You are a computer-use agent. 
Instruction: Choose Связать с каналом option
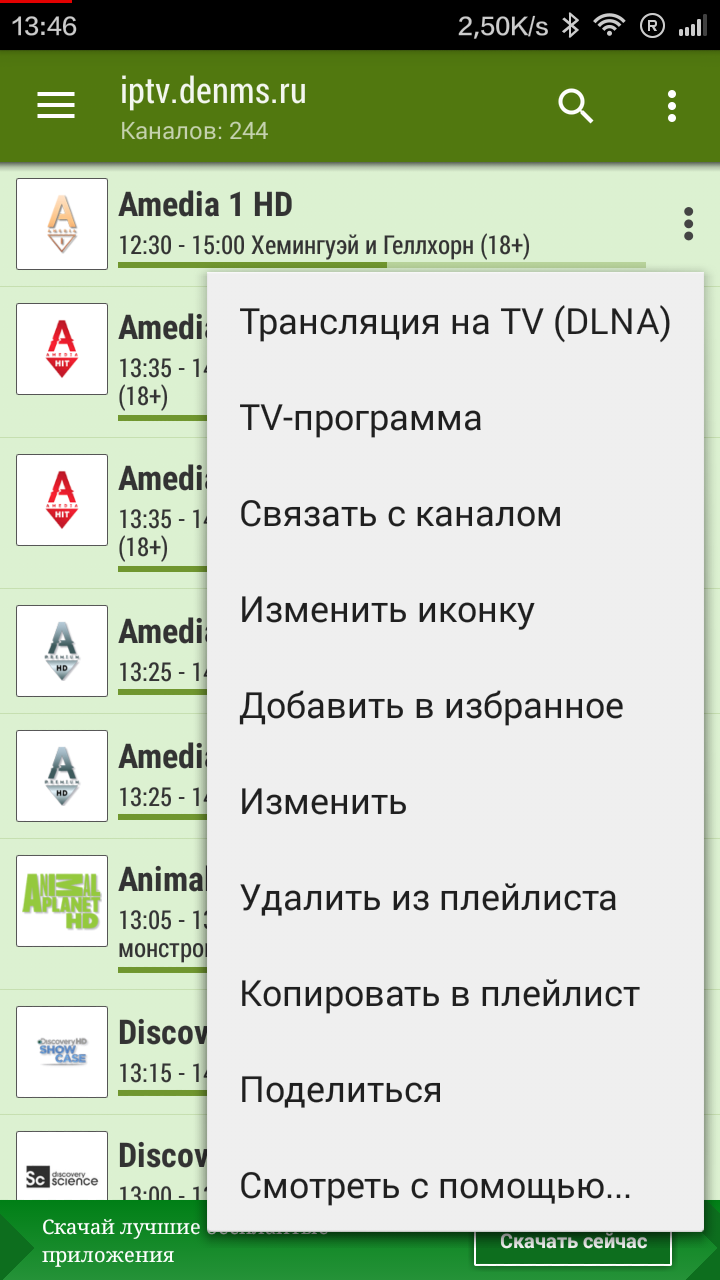tap(455, 514)
